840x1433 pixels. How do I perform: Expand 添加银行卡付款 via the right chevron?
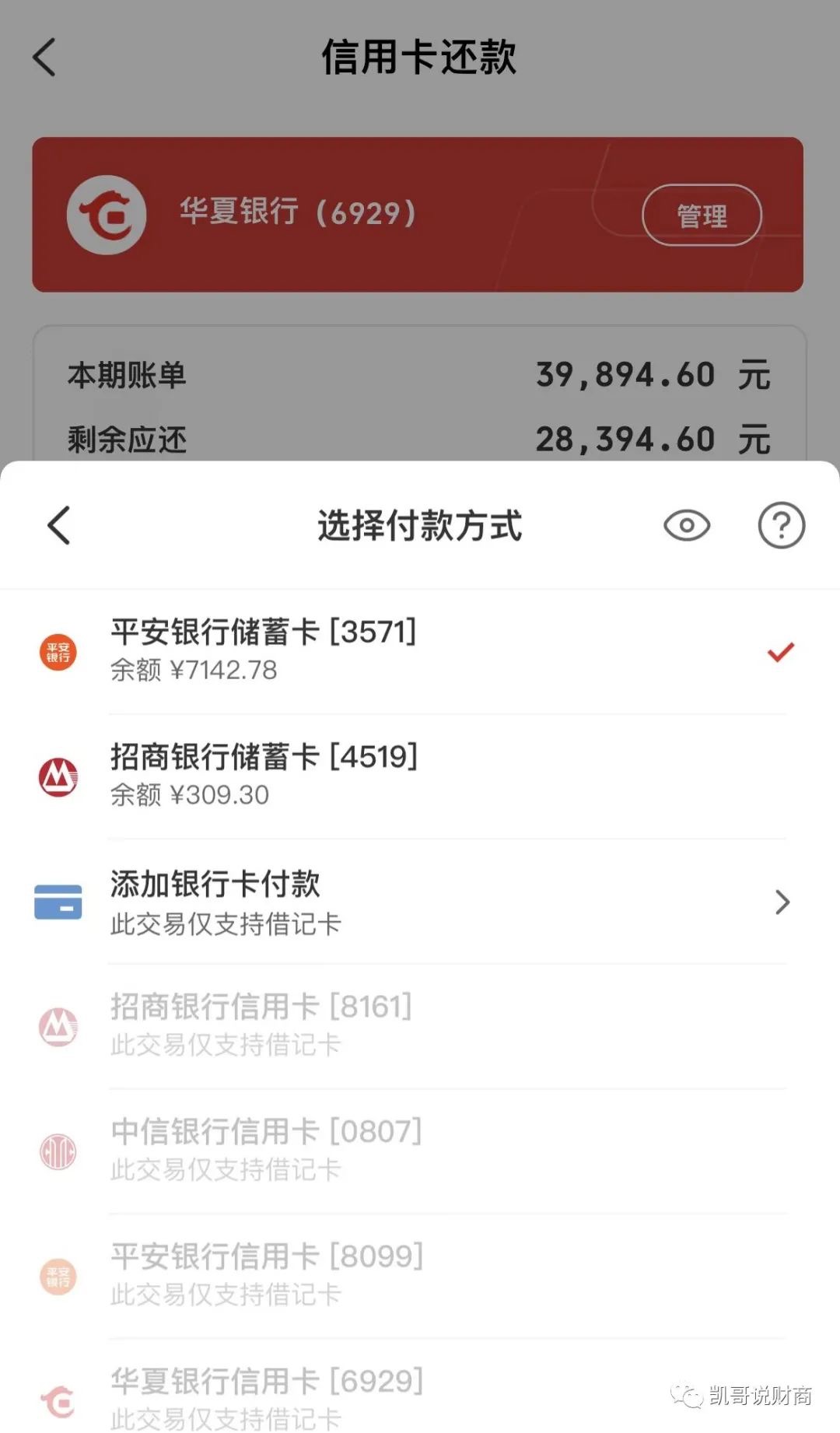click(x=782, y=902)
